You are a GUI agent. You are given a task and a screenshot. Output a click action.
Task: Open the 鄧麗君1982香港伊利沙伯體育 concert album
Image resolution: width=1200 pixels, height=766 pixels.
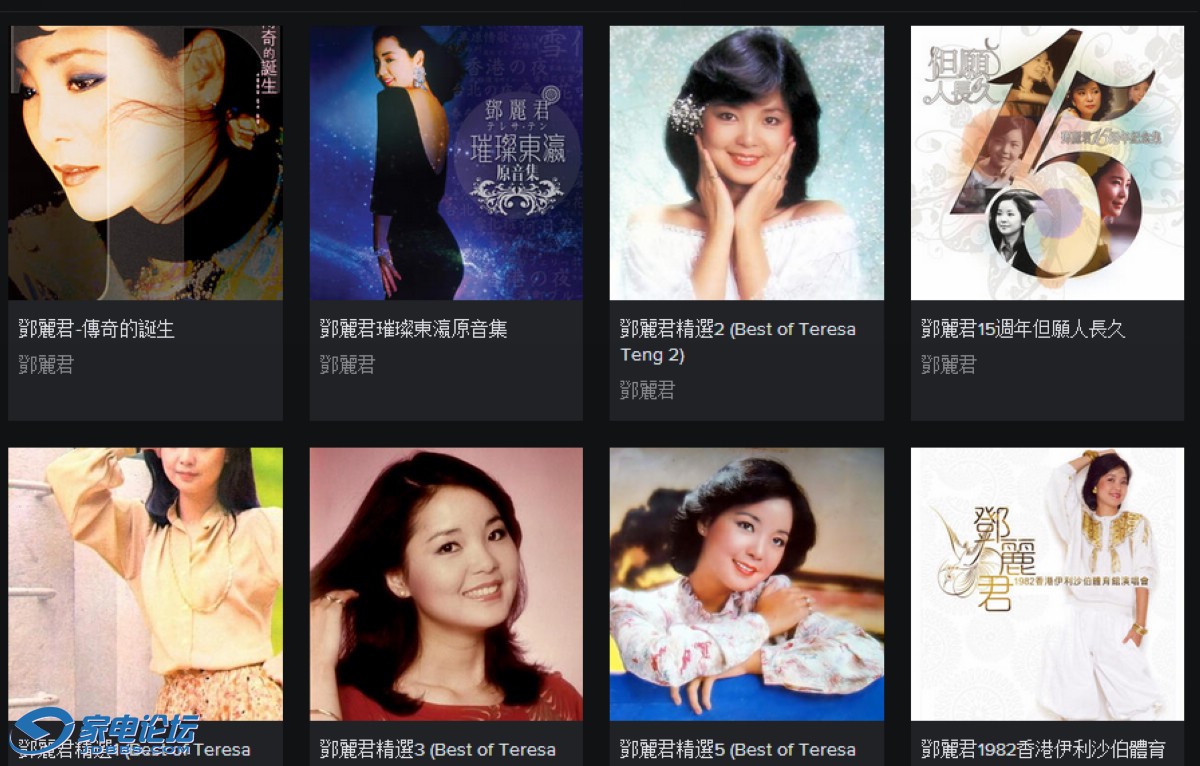click(1047, 584)
